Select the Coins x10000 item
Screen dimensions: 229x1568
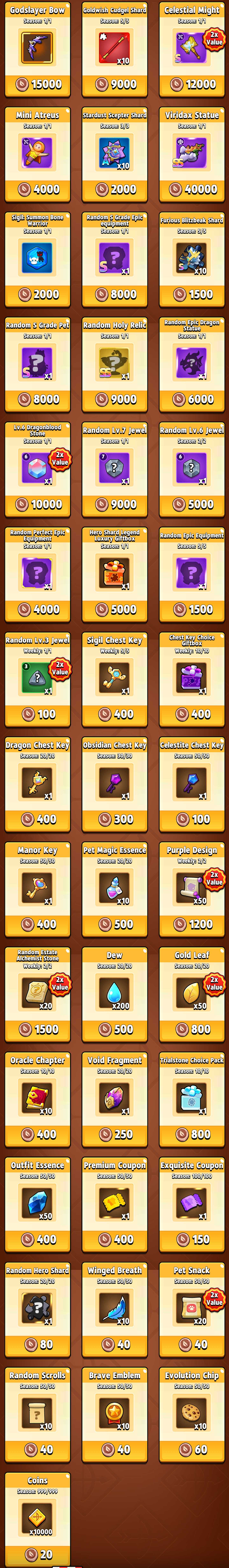[37, 1519]
